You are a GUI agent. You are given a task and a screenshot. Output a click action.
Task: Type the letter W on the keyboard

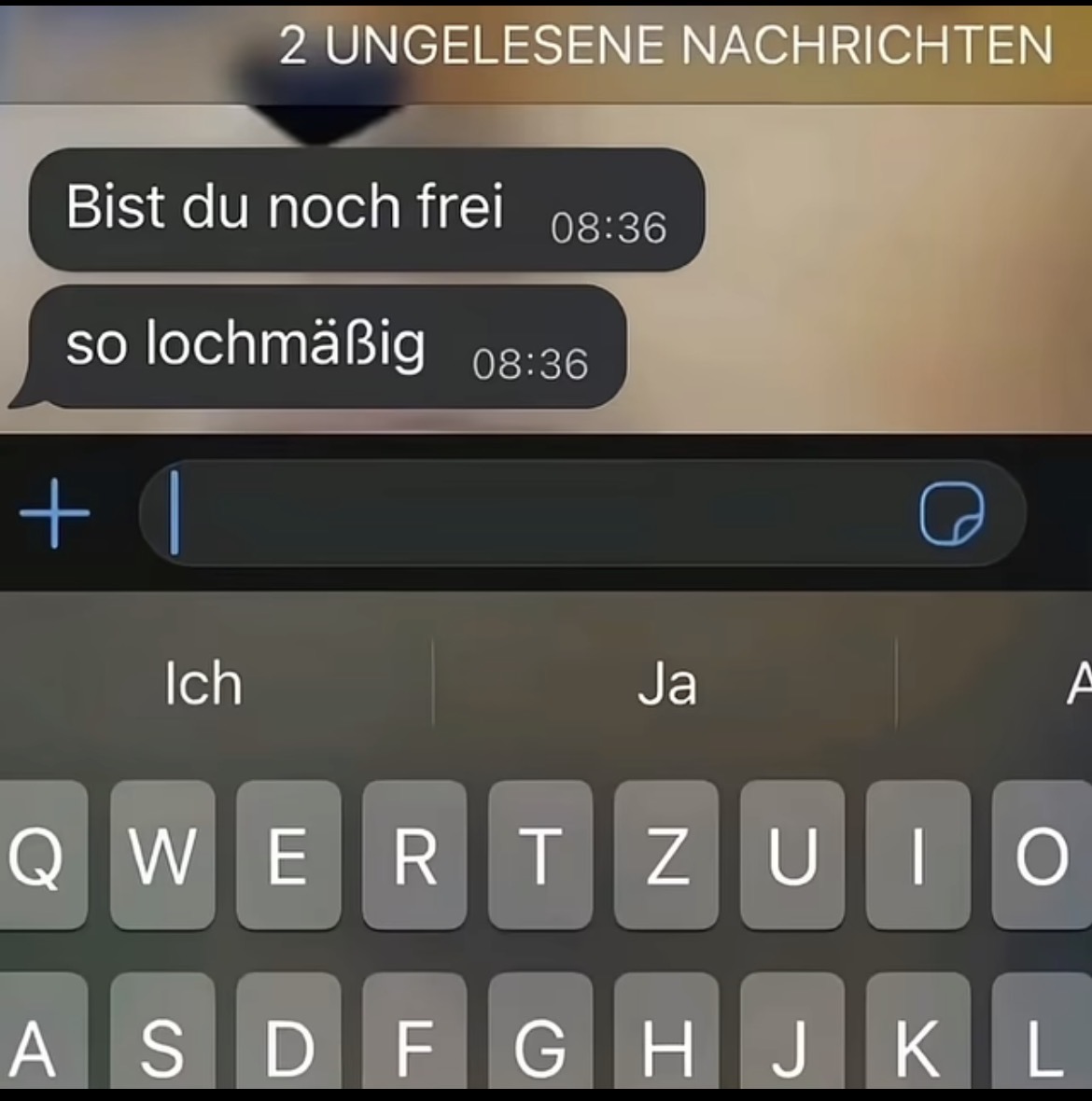(162, 856)
